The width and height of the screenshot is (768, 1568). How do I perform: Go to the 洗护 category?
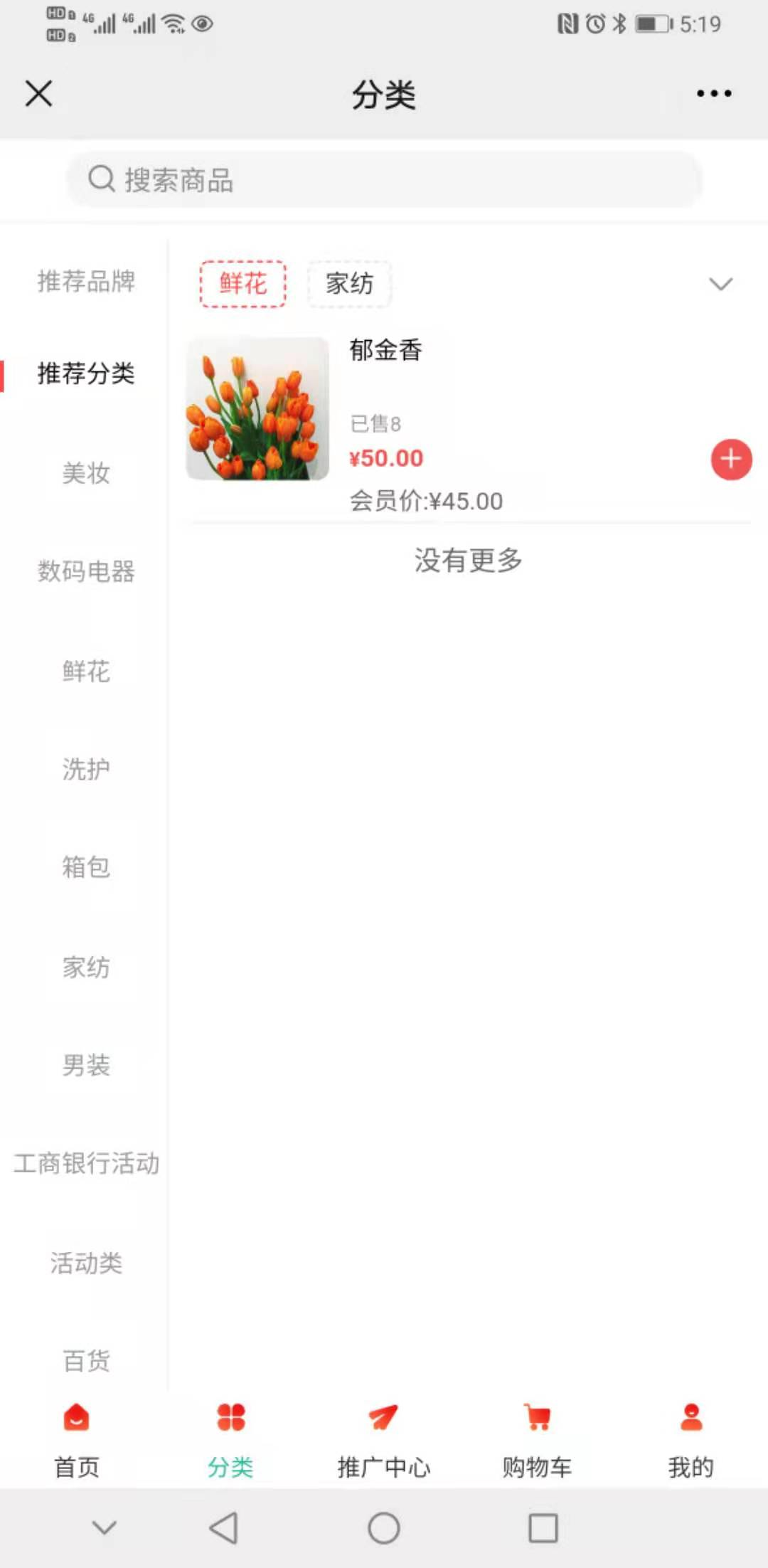(x=86, y=769)
